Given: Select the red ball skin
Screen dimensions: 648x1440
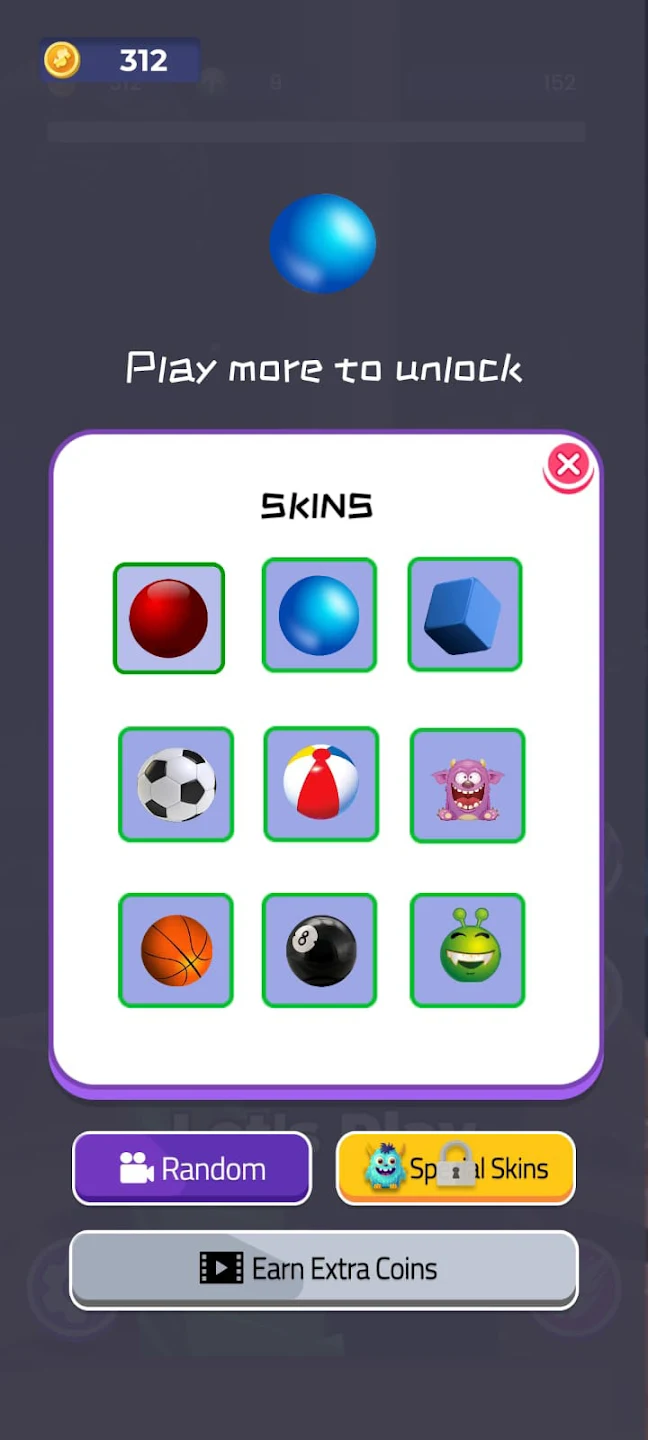Looking at the screenshot, I should coord(169,618).
